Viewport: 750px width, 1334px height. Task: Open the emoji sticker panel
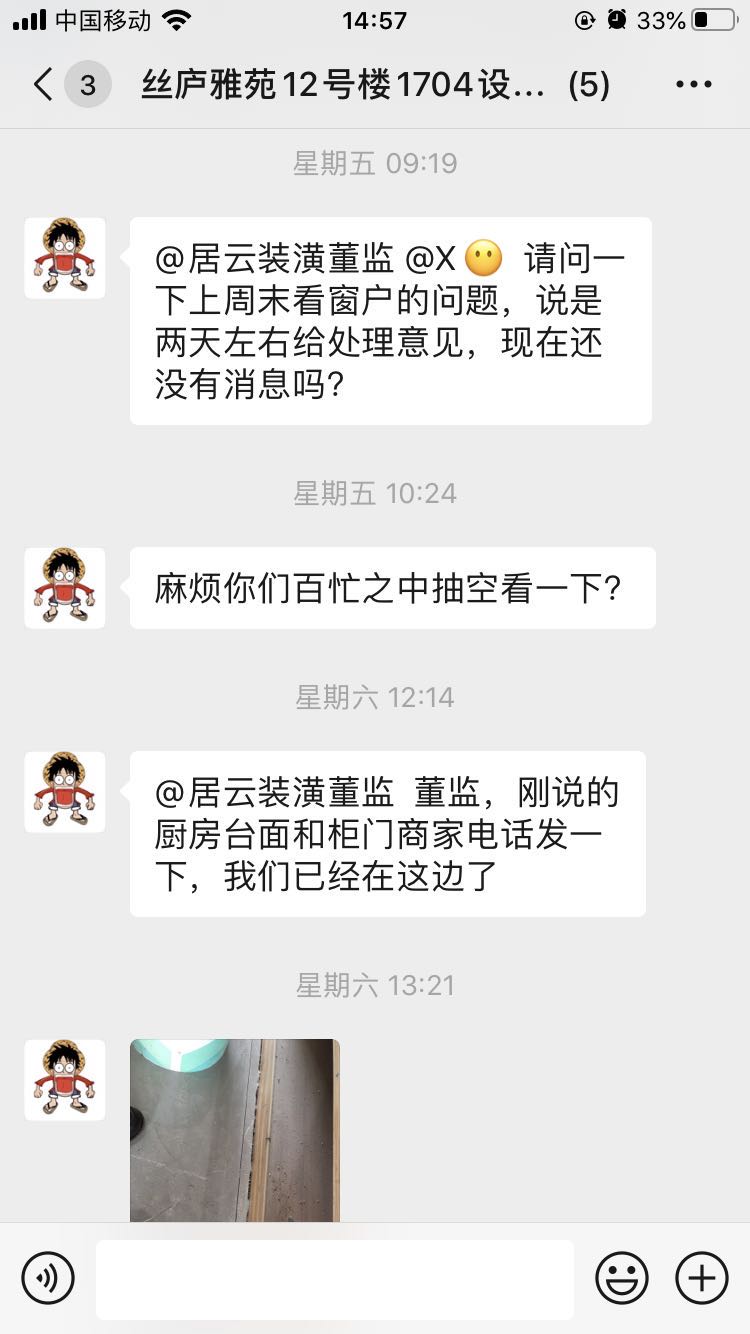point(622,1278)
